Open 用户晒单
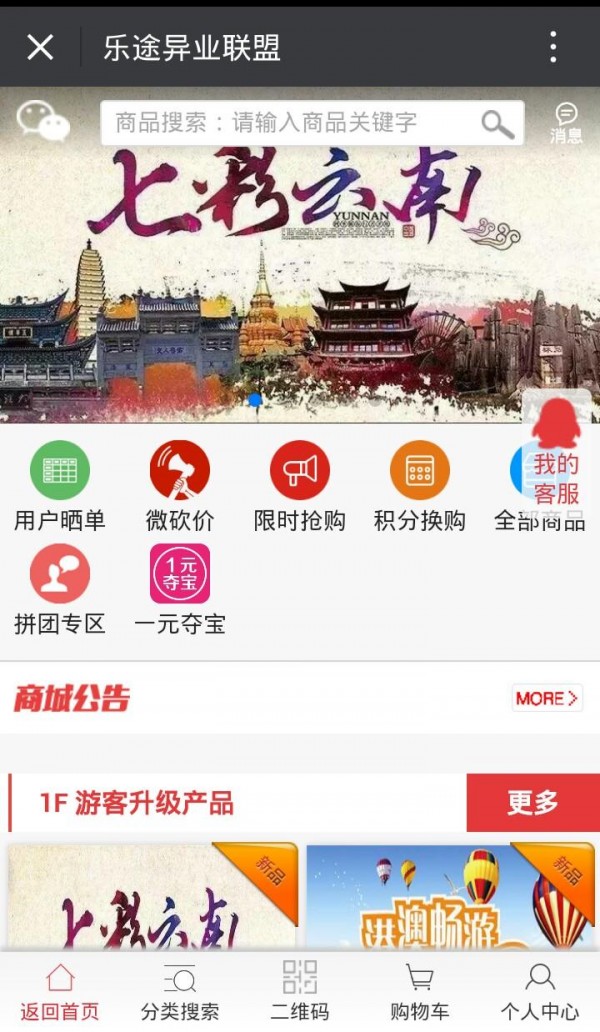Image resolution: width=600 pixels, height=1032 pixels. (x=60, y=487)
